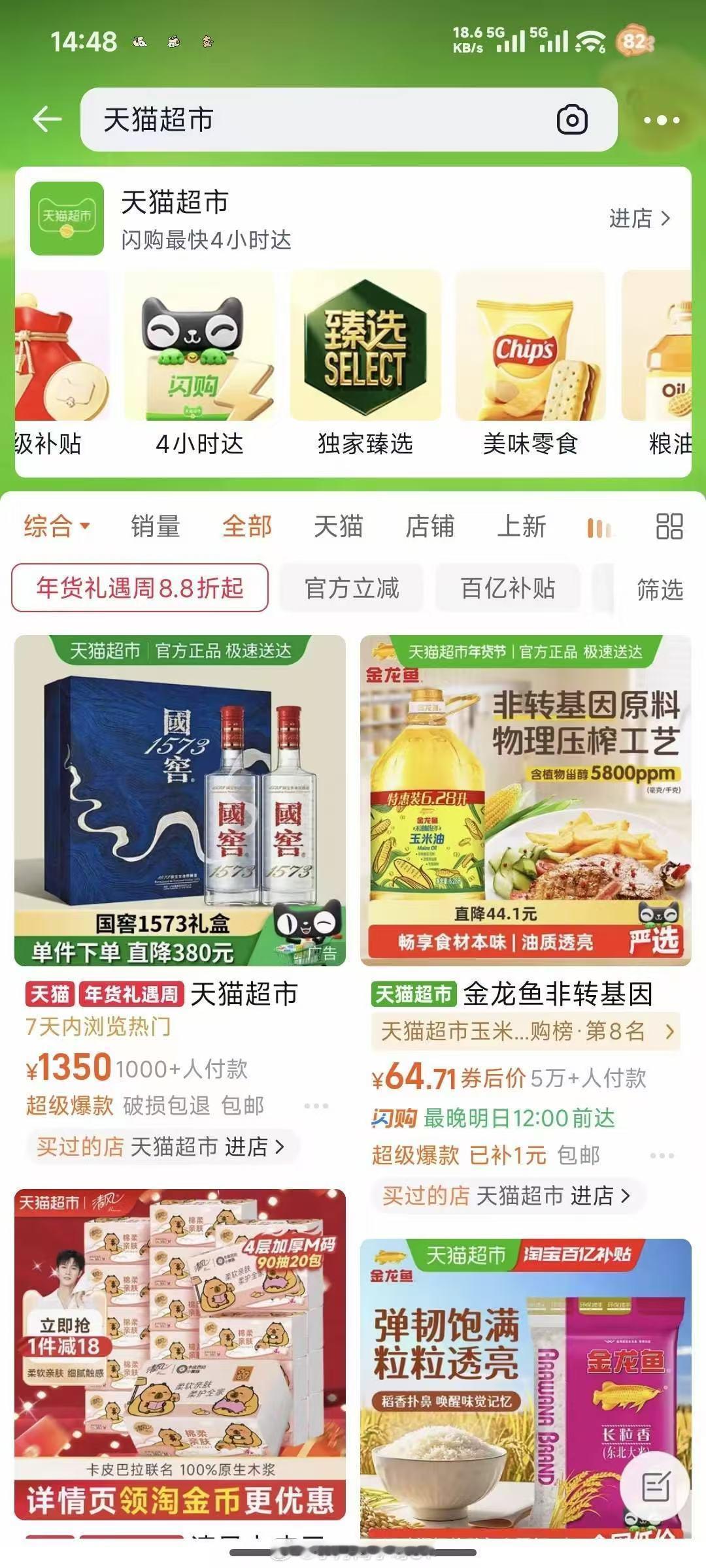Viewport: 706px width, 1568px height.
Task: Toggle the 年货礼遇周8.8折起 promotion filter
Action: (x=139, y=588)
